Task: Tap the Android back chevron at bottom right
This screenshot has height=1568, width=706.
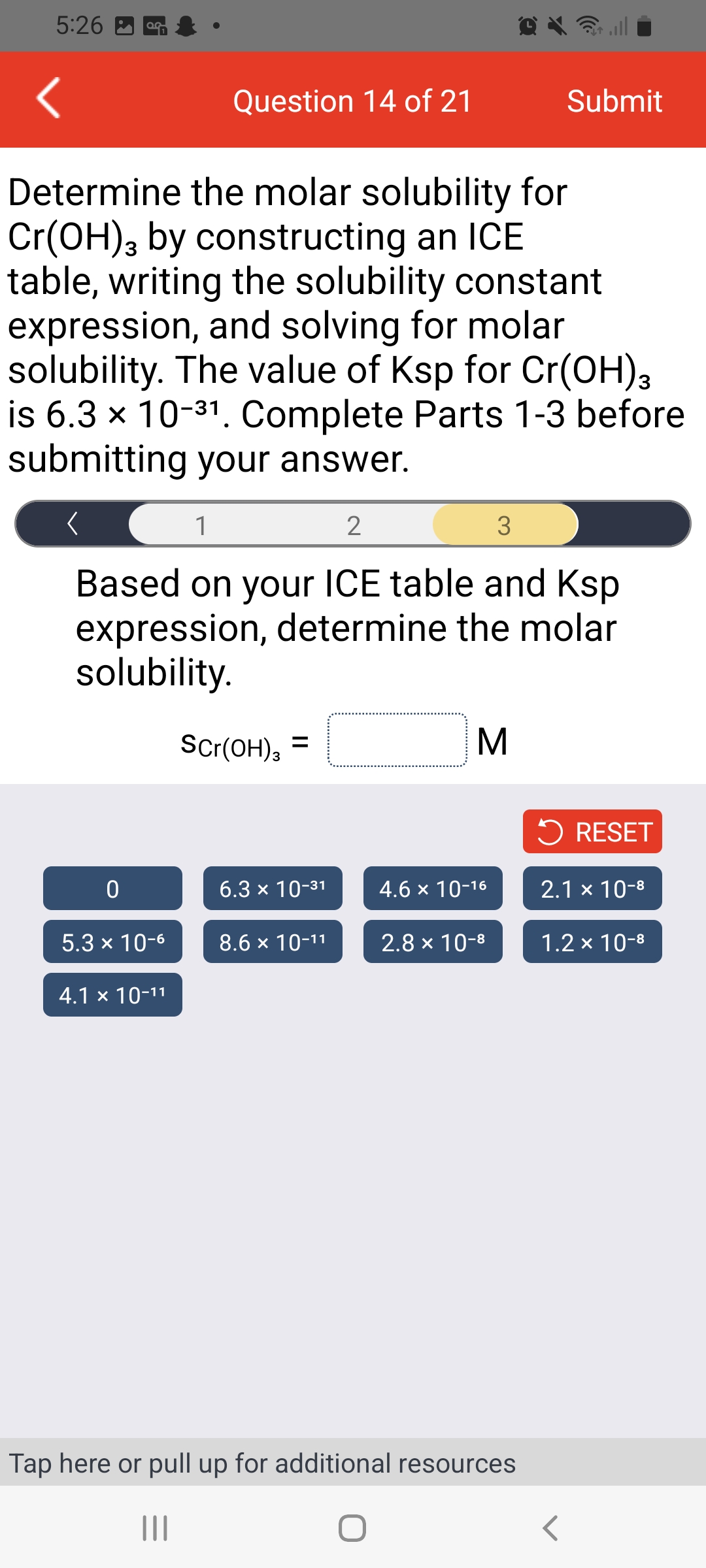Action: click(551, 1527)
